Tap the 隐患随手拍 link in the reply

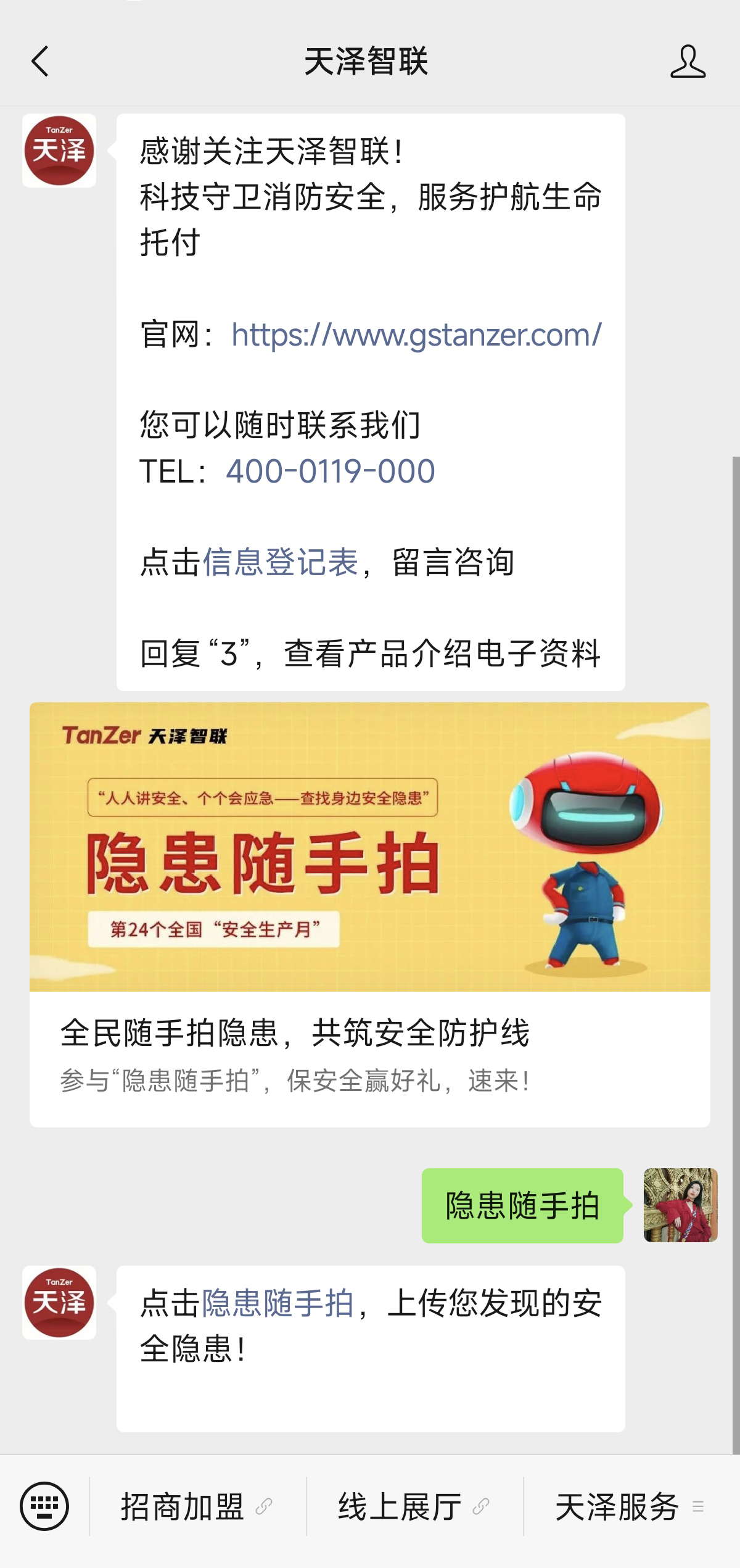pyautogui.click(x=277, y=1304)
